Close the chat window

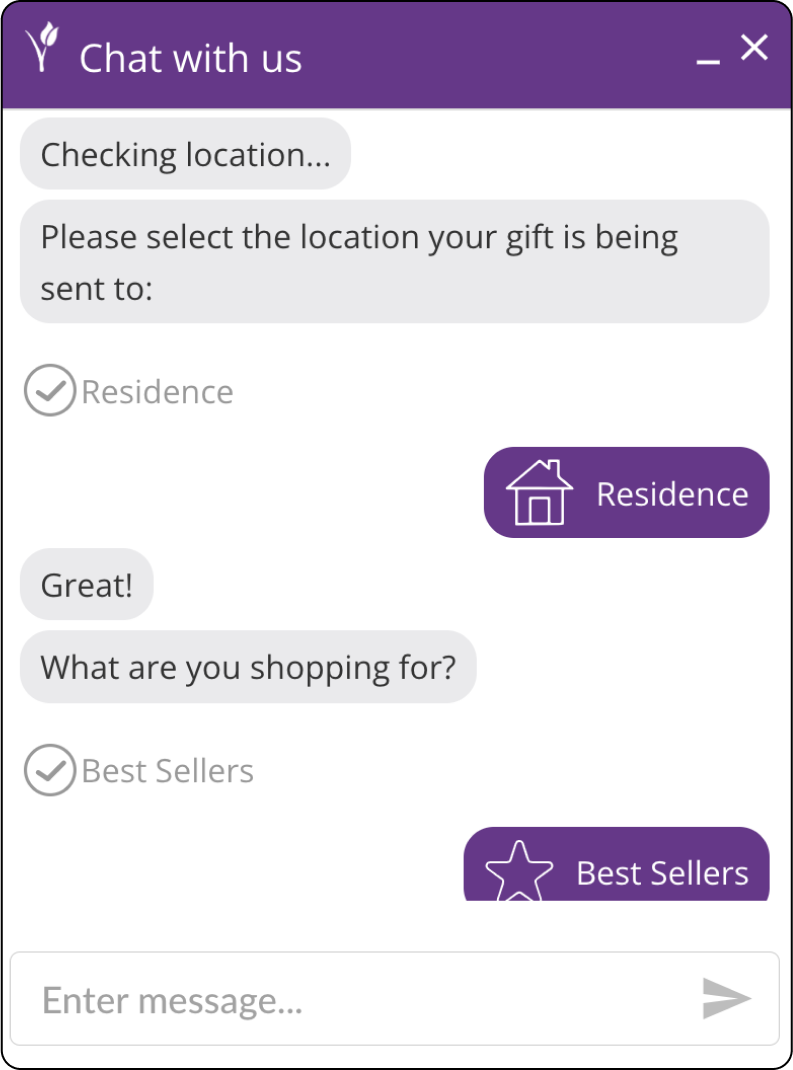pos(754,47)
